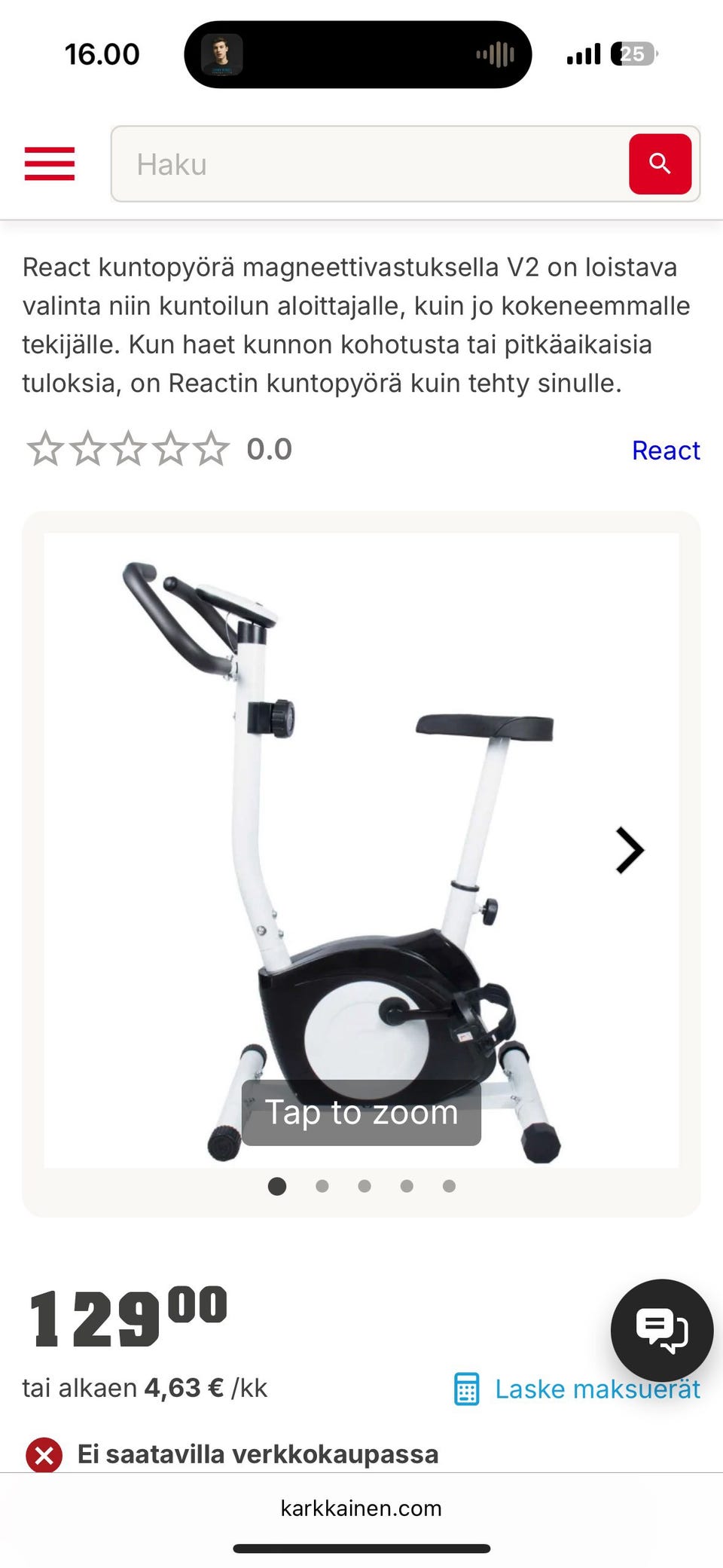Open the customer chat bubble
The image size is (723, 1568).
click(x=661, y=1330)
